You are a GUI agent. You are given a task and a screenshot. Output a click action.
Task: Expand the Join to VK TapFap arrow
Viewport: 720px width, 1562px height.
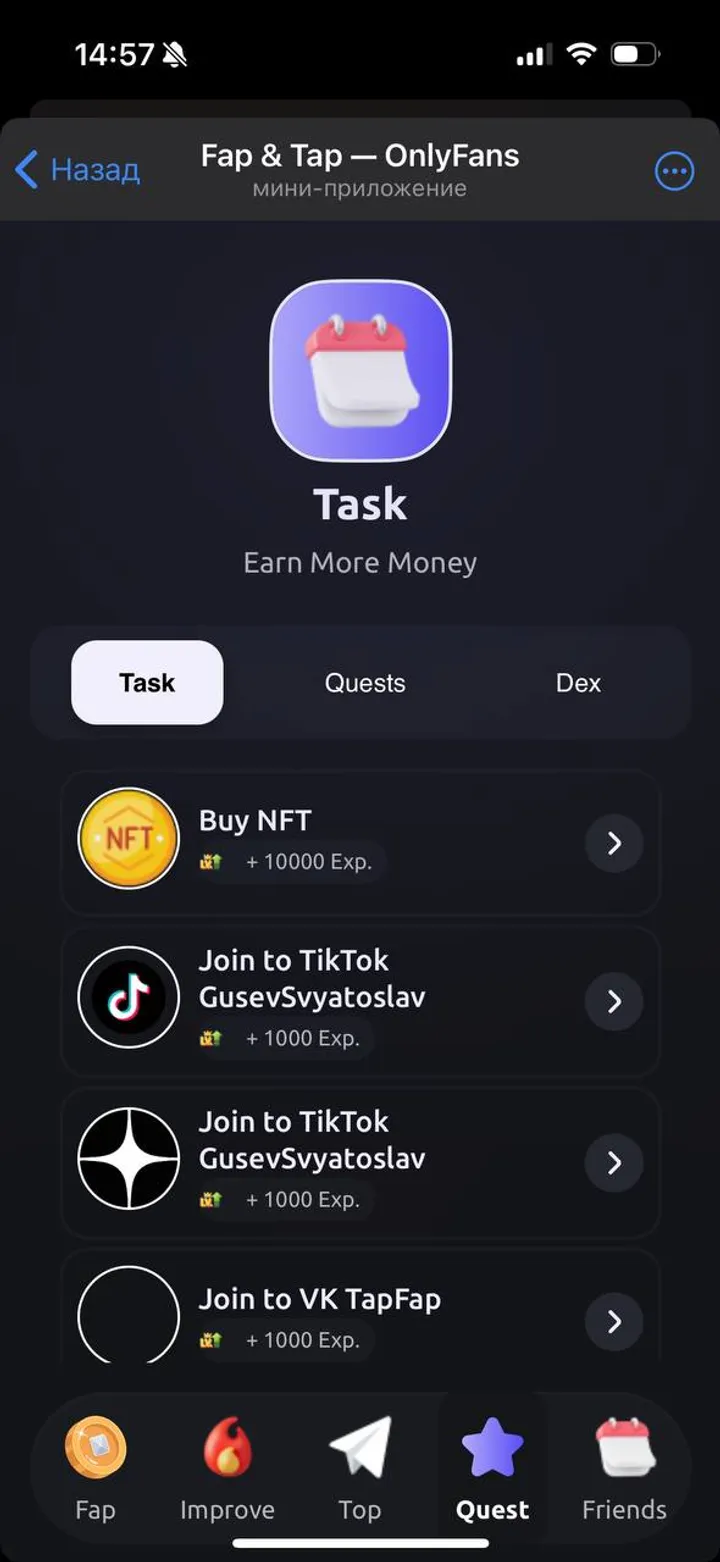615,1322
